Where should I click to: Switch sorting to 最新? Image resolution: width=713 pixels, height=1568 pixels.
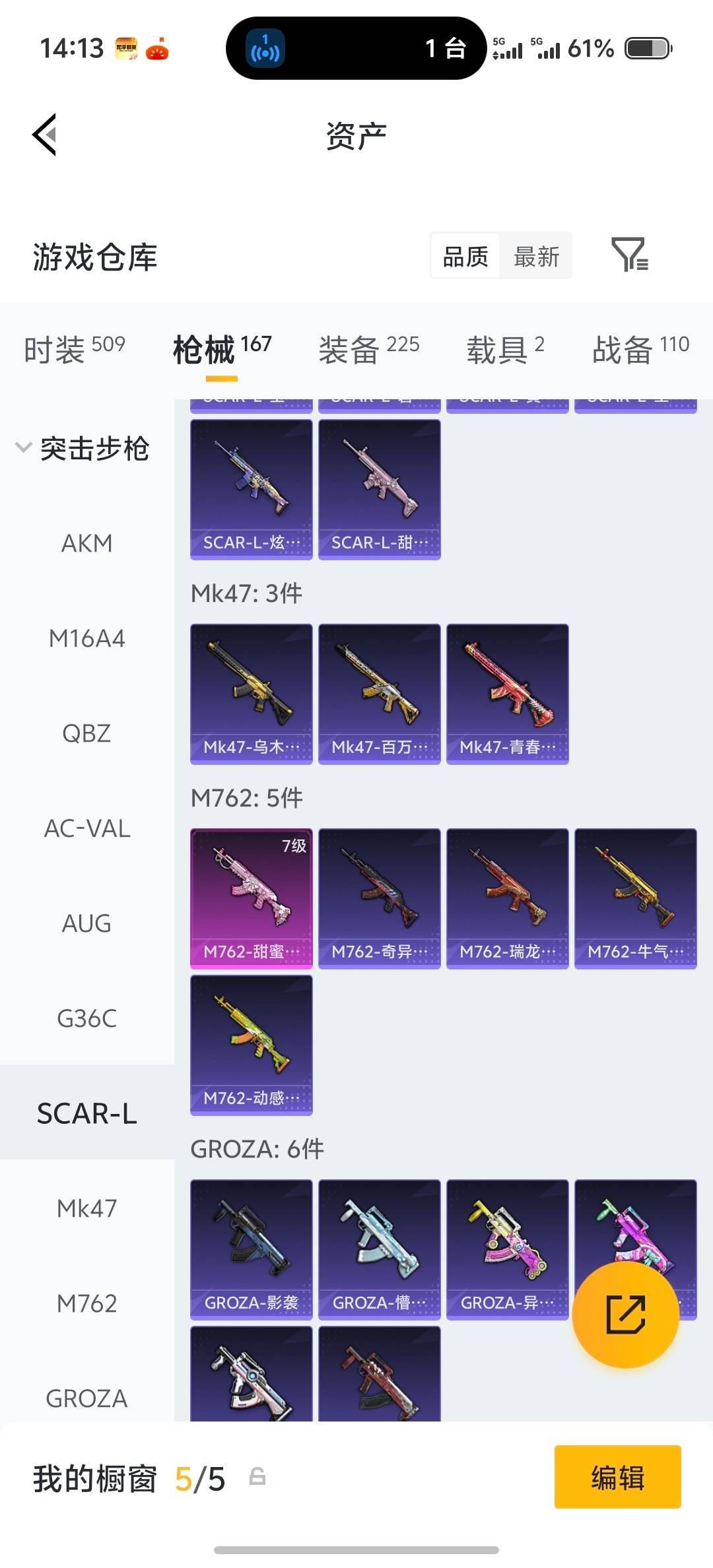536,256
